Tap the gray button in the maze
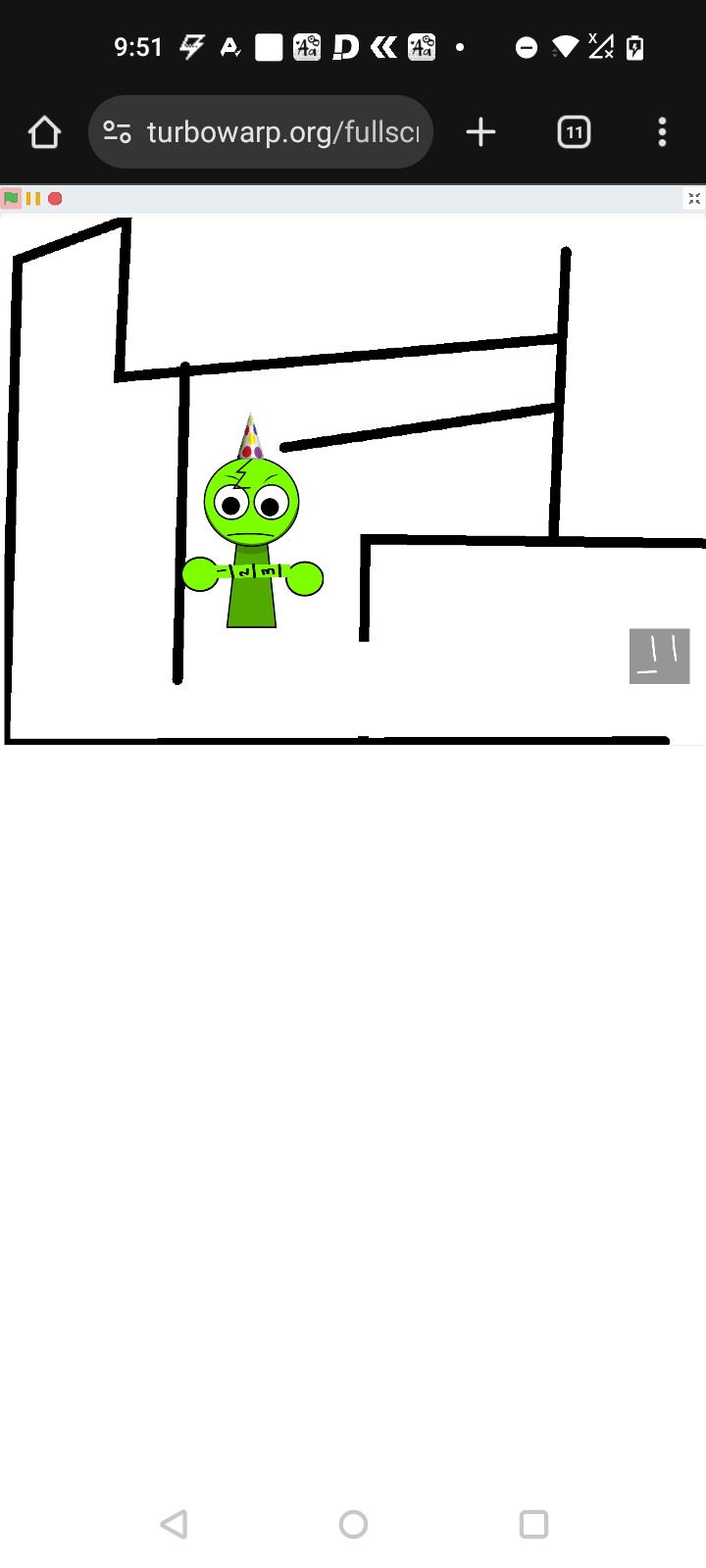This screenshot has height=1568, width=706. coord(659,656)
